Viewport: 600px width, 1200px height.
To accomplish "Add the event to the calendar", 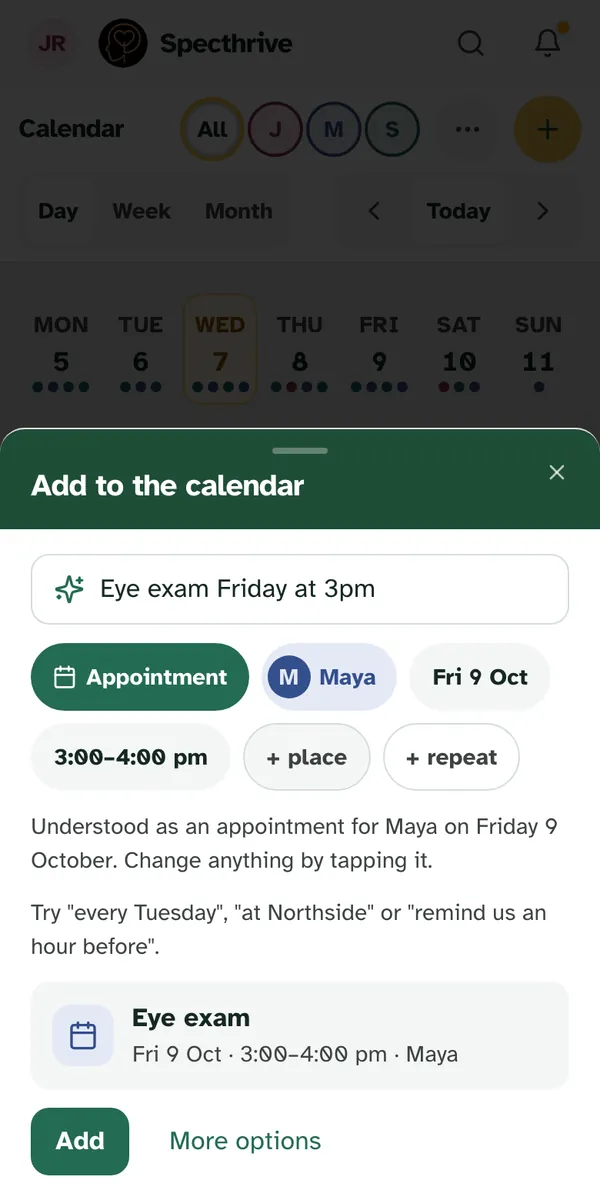I will tap(80, 1141).
